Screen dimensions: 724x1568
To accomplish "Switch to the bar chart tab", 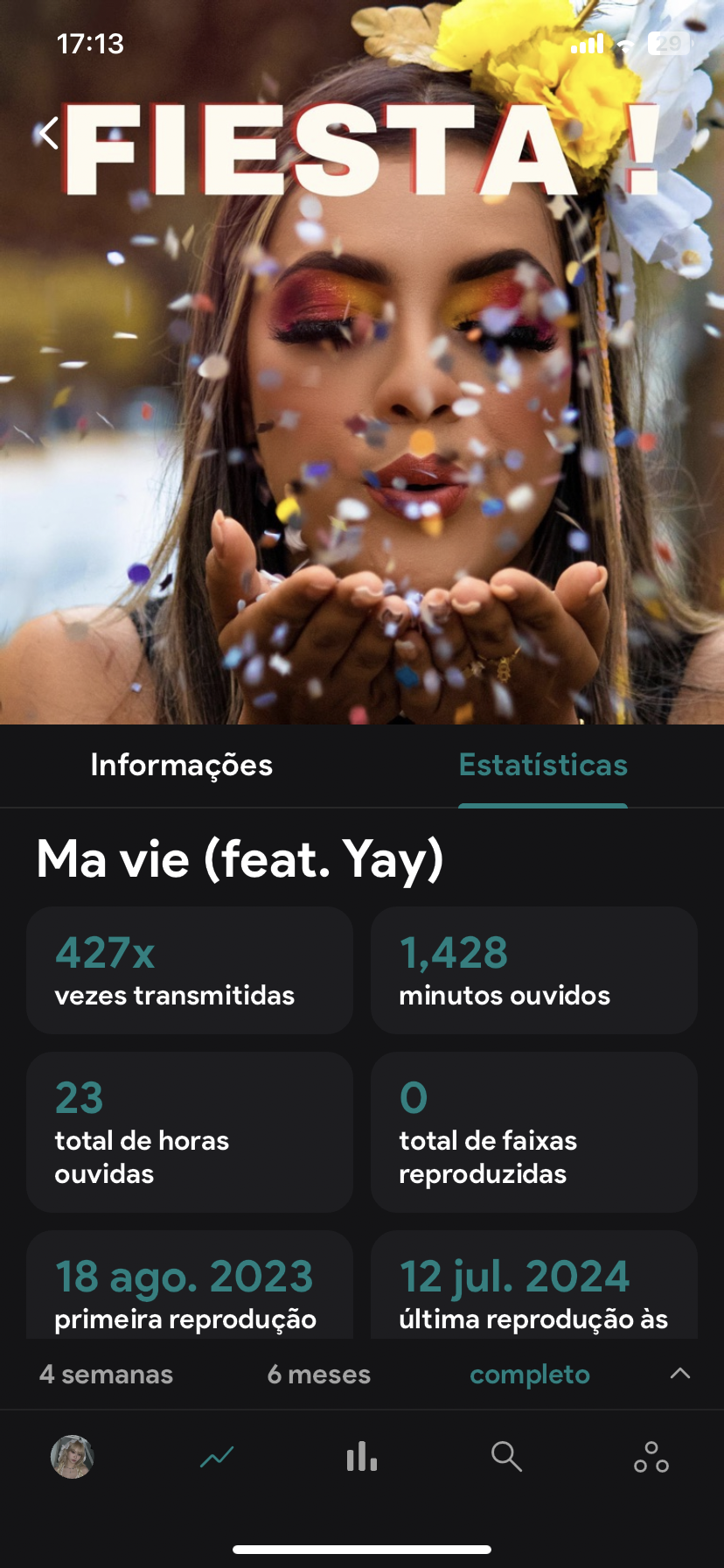I will [362, 1458].
